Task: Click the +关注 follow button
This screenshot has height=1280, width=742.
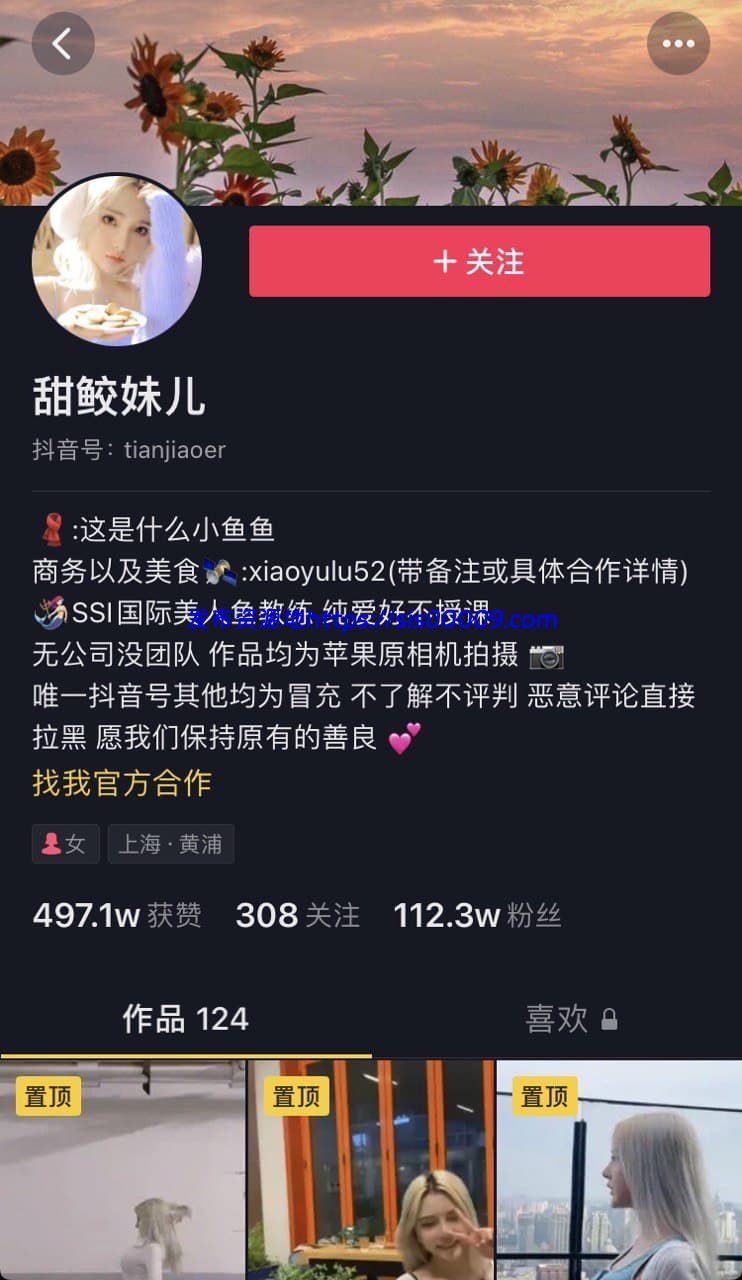Action: (x=478, y=262)
